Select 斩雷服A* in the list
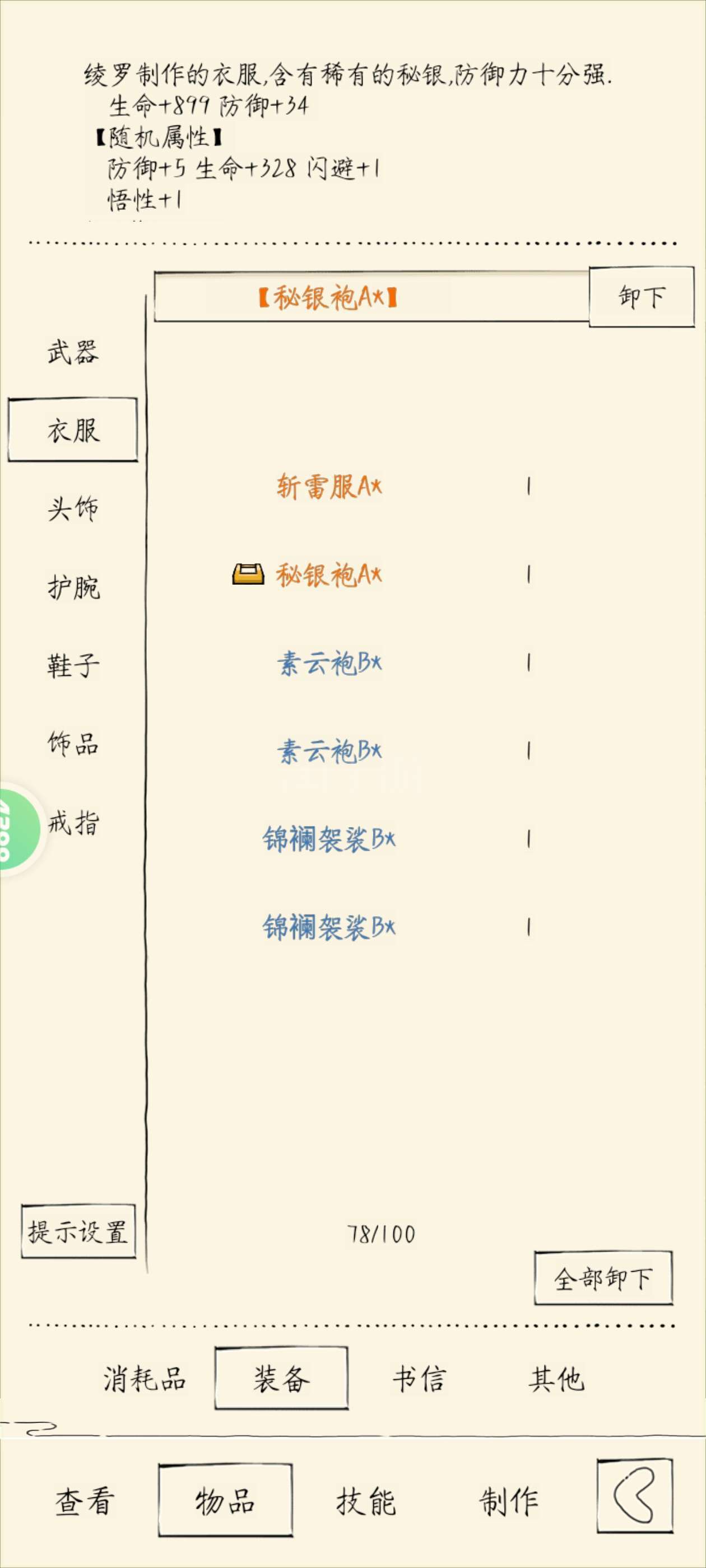706x1568 pixels. [x=329, y=486]
